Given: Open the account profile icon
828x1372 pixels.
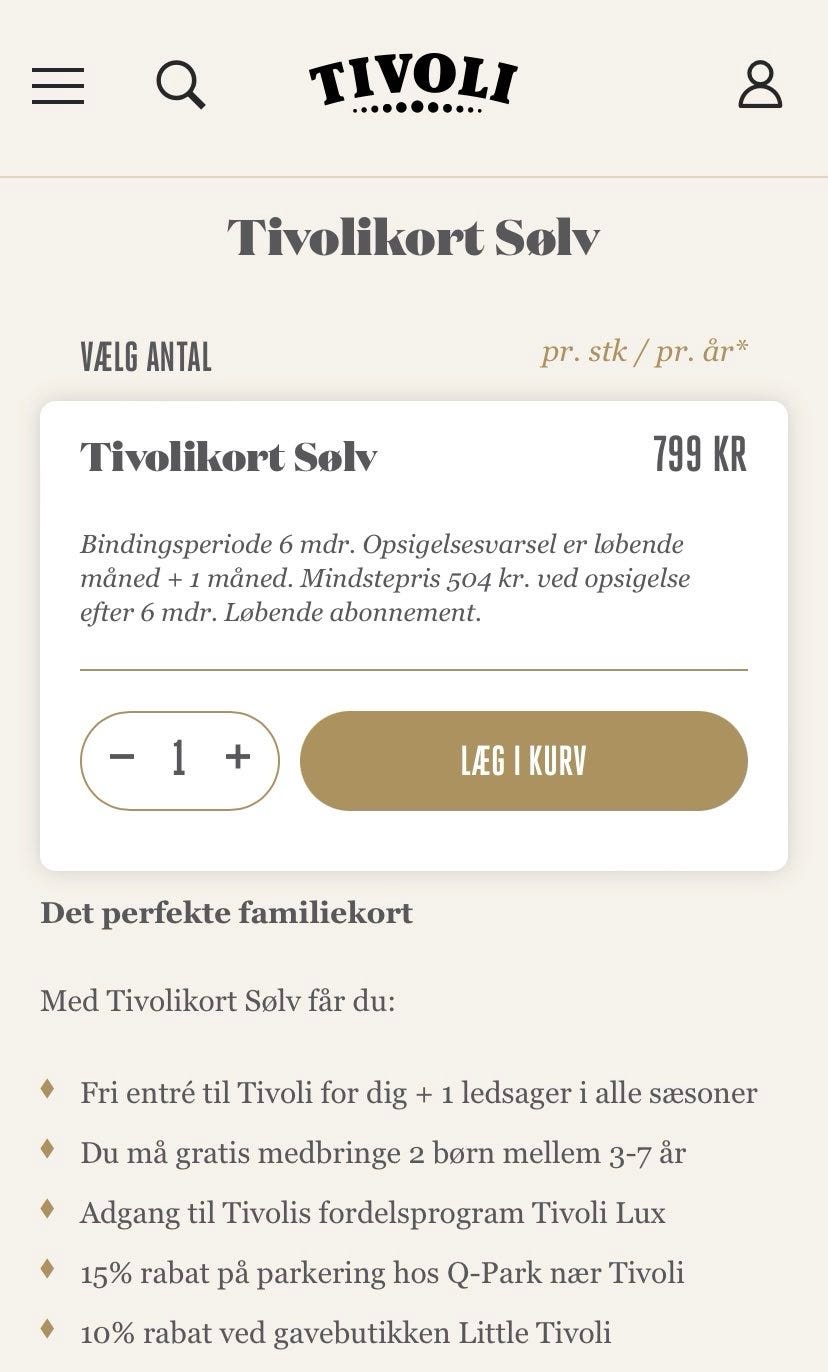Looking at the screenshot, I should pos(761,85).
